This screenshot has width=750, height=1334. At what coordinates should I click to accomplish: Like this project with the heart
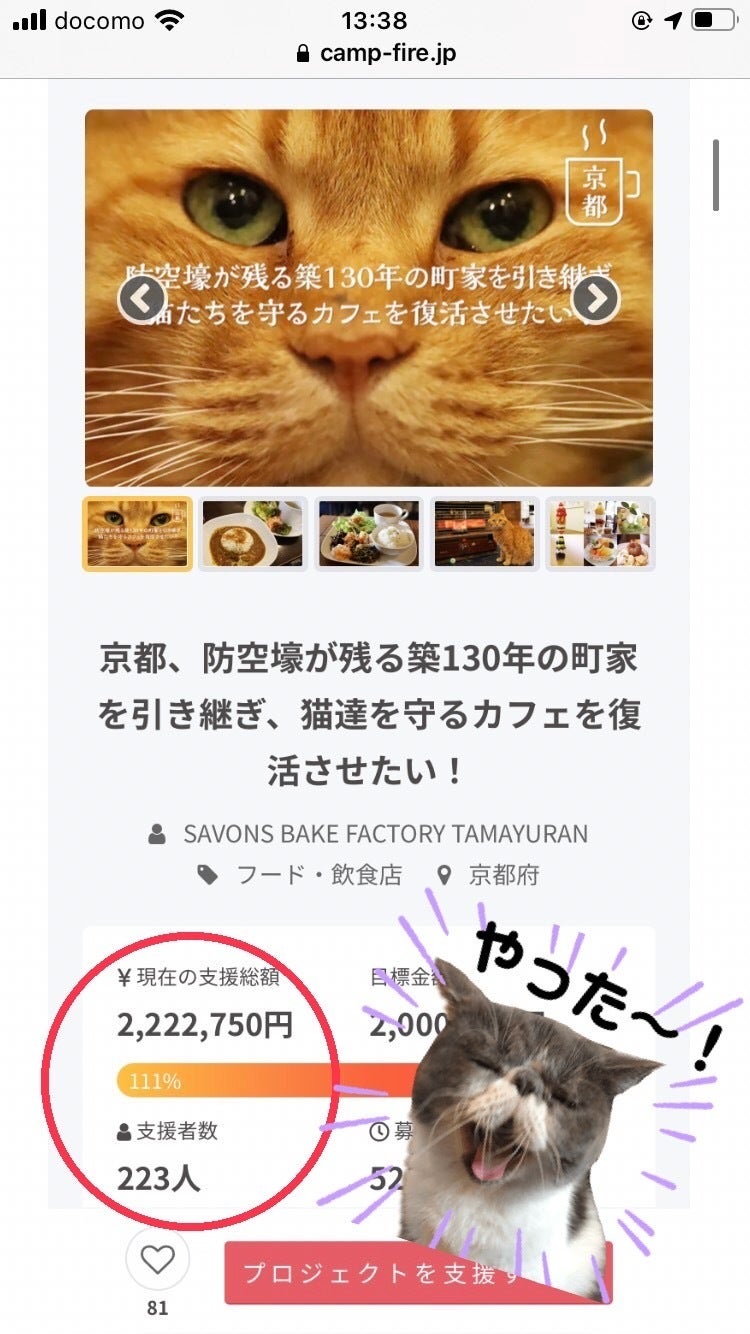click(157, 1261)
